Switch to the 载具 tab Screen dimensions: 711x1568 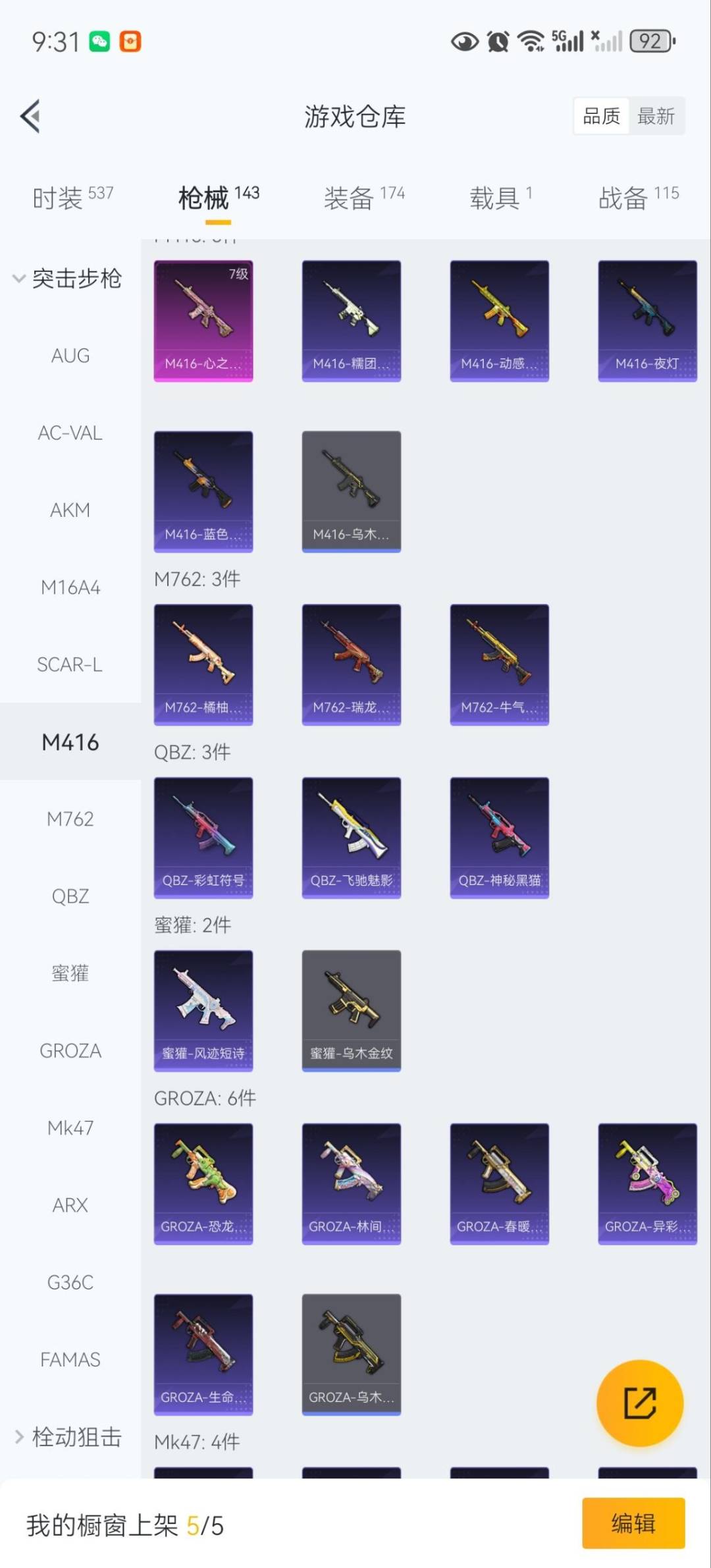coord(500,197)
